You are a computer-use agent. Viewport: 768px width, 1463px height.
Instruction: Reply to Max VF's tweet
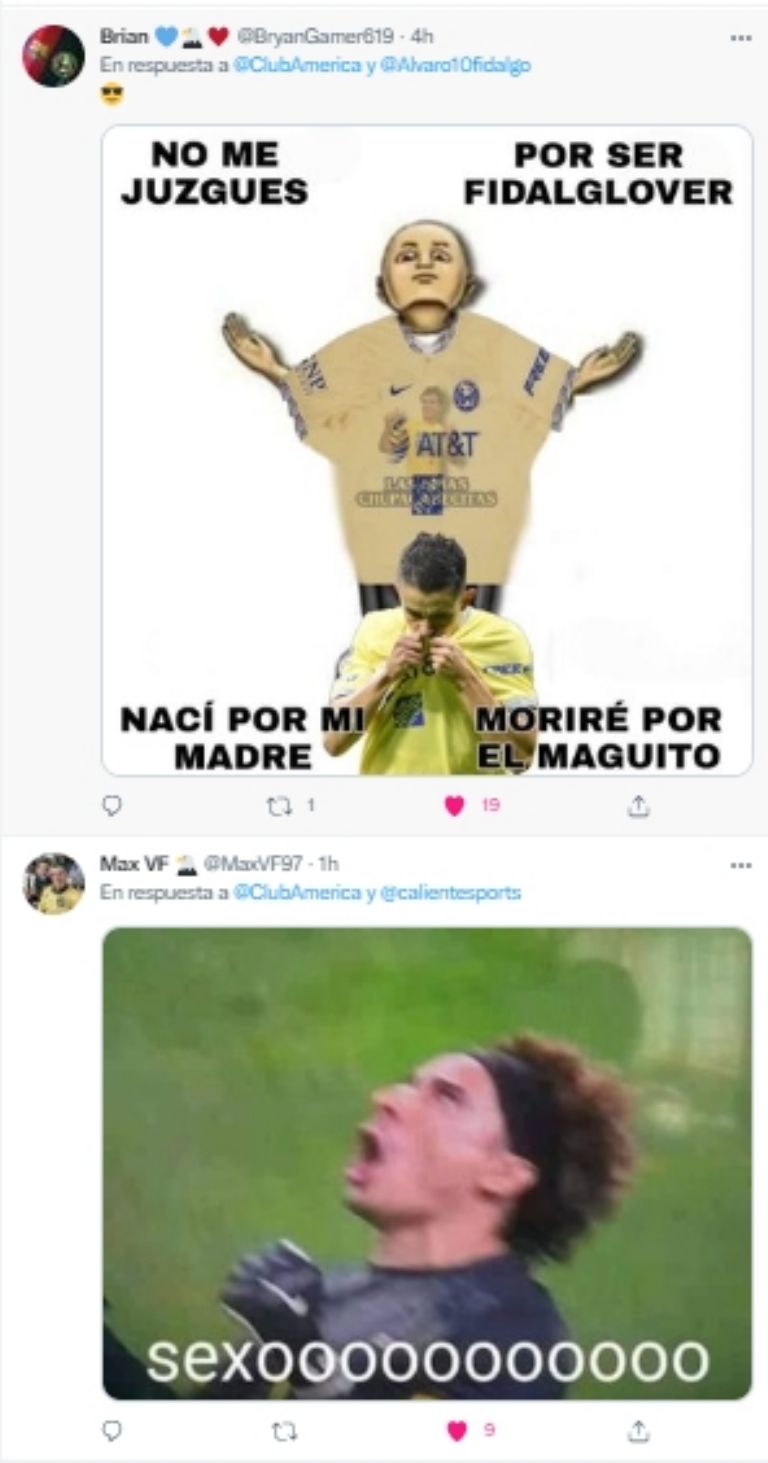tap(113, 1432)
